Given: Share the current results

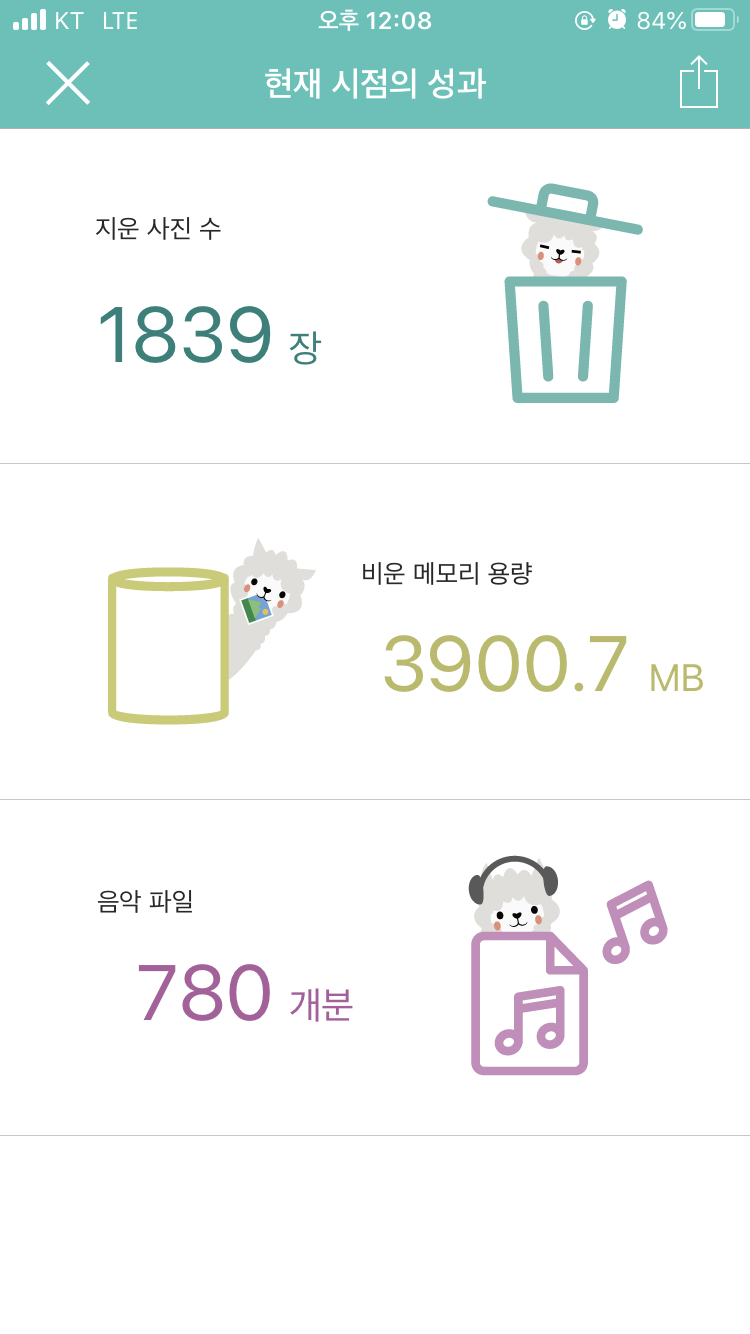Looking at the screenshot, I should [x=698, y=82].
